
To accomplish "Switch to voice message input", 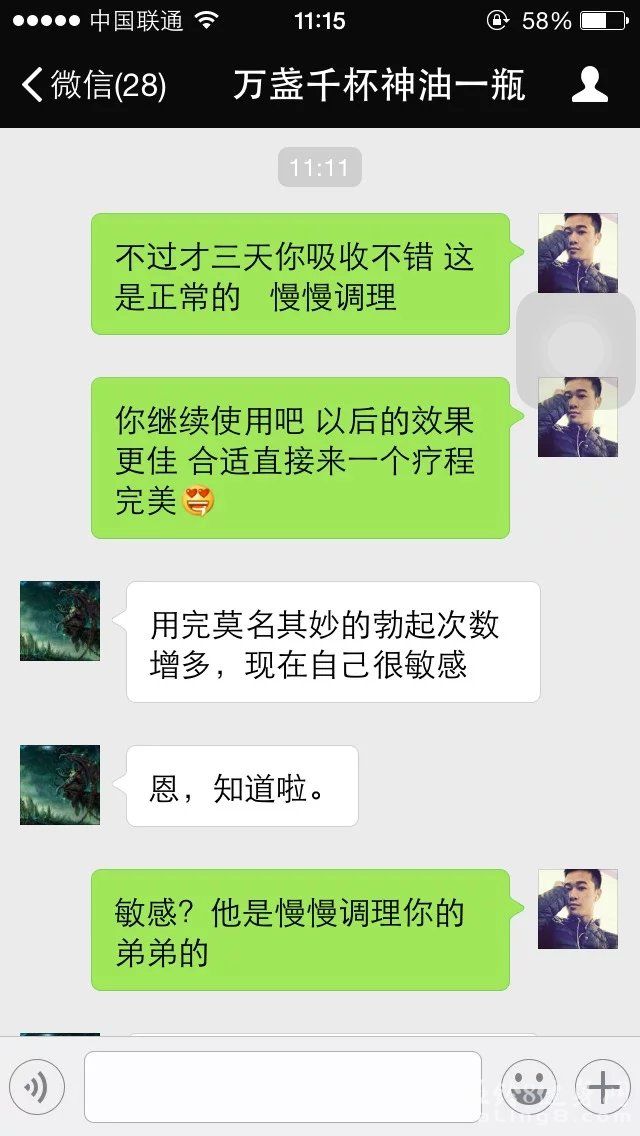I will point(37,1086).
